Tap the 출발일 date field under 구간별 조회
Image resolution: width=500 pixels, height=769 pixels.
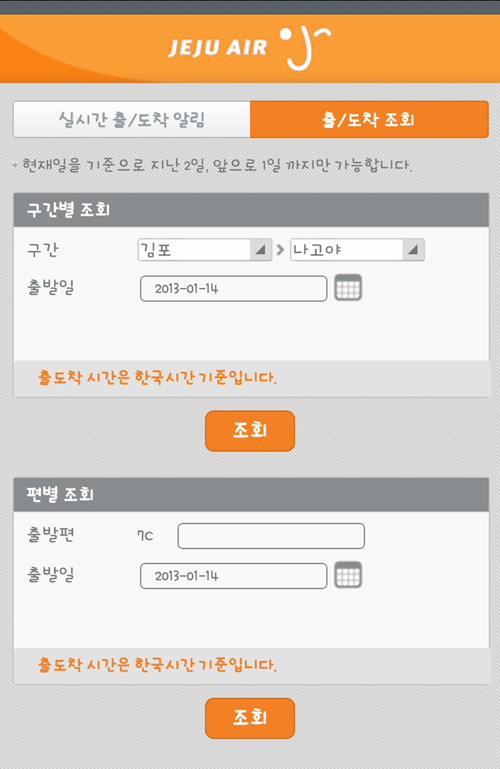(x=233, y=288)
